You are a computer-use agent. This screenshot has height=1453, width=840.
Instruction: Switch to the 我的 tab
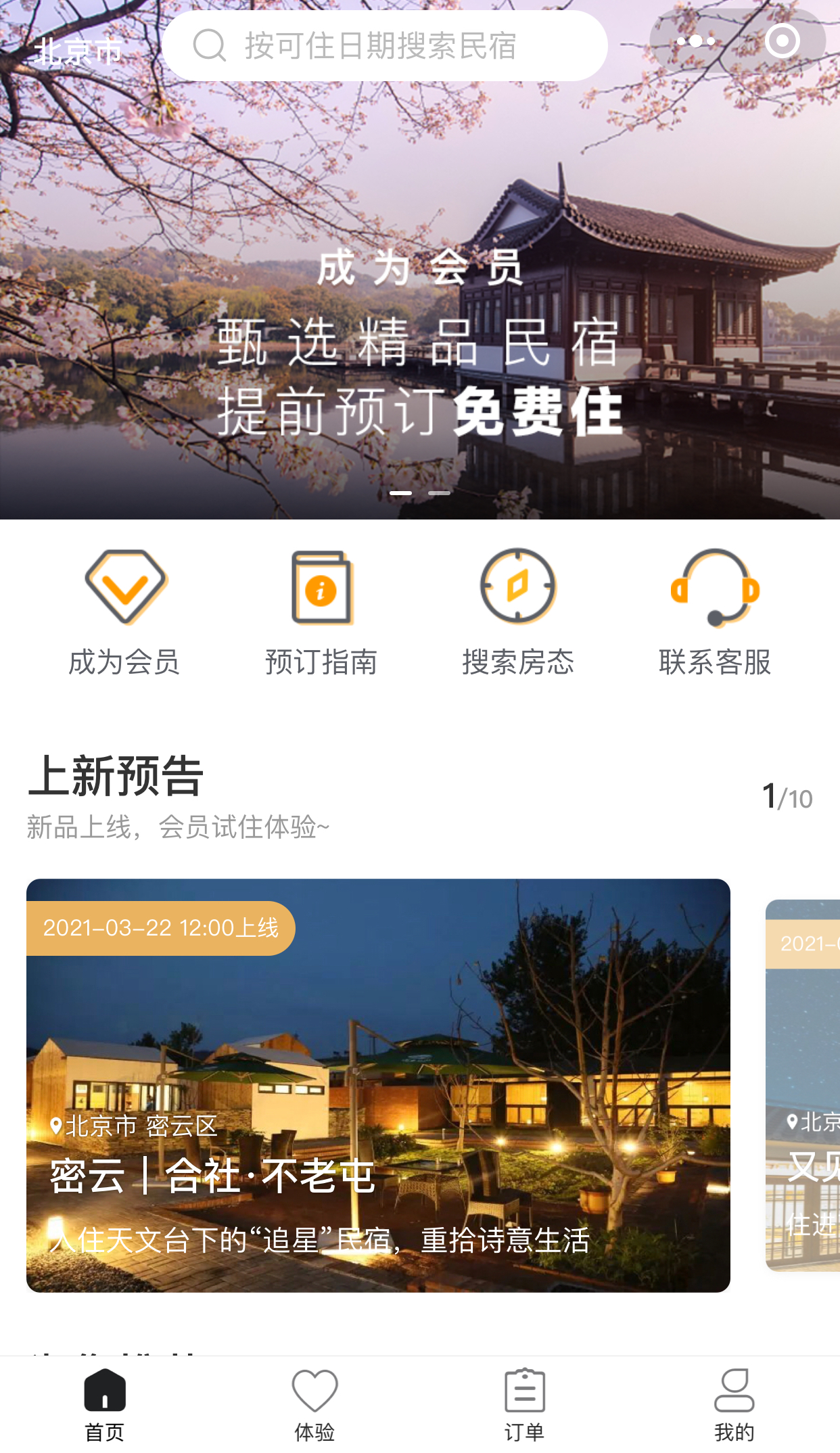click(x=734, y=1404)
